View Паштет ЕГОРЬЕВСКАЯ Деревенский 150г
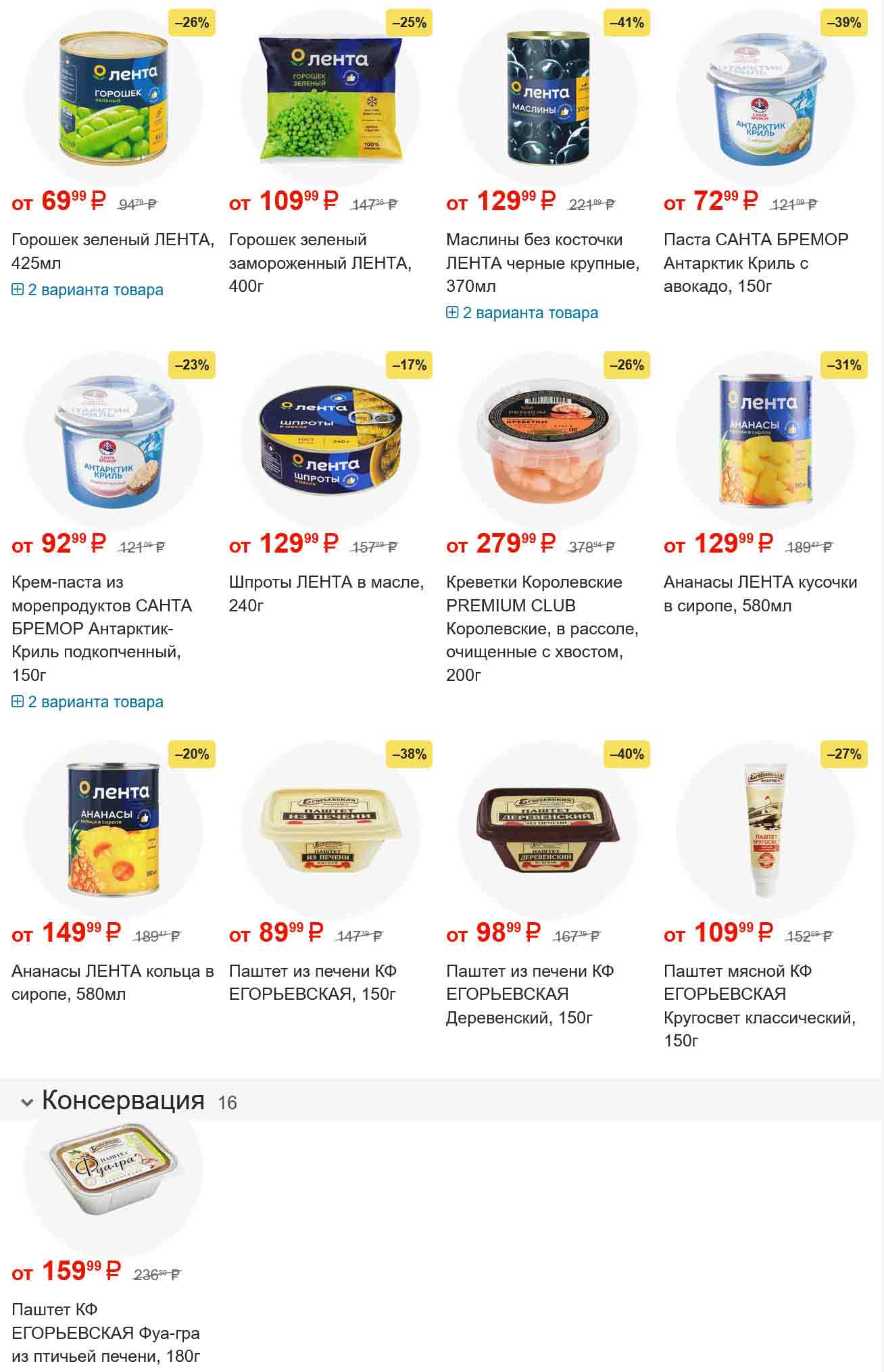Image resolution: width=884 pixels, height=1372 pixels. pos(530,994)
